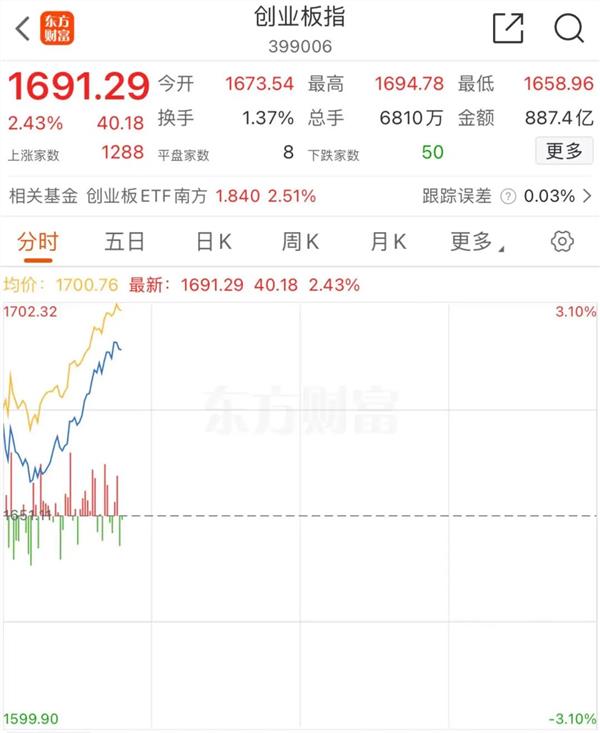Go back using the top-left arrow
Viewport: 600px width, 733px height.
click(x=22, y=29)
